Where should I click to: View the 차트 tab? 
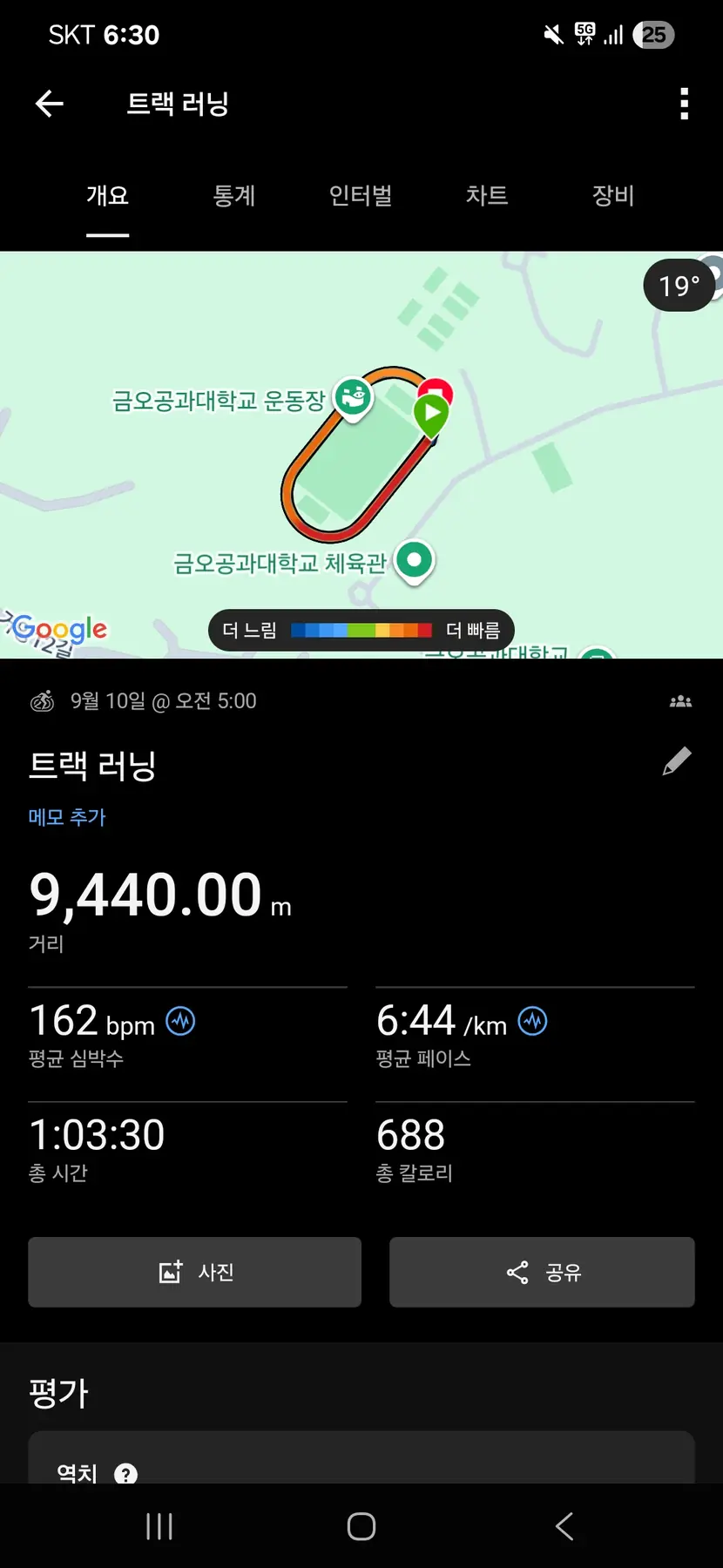[x=487, y=196]
